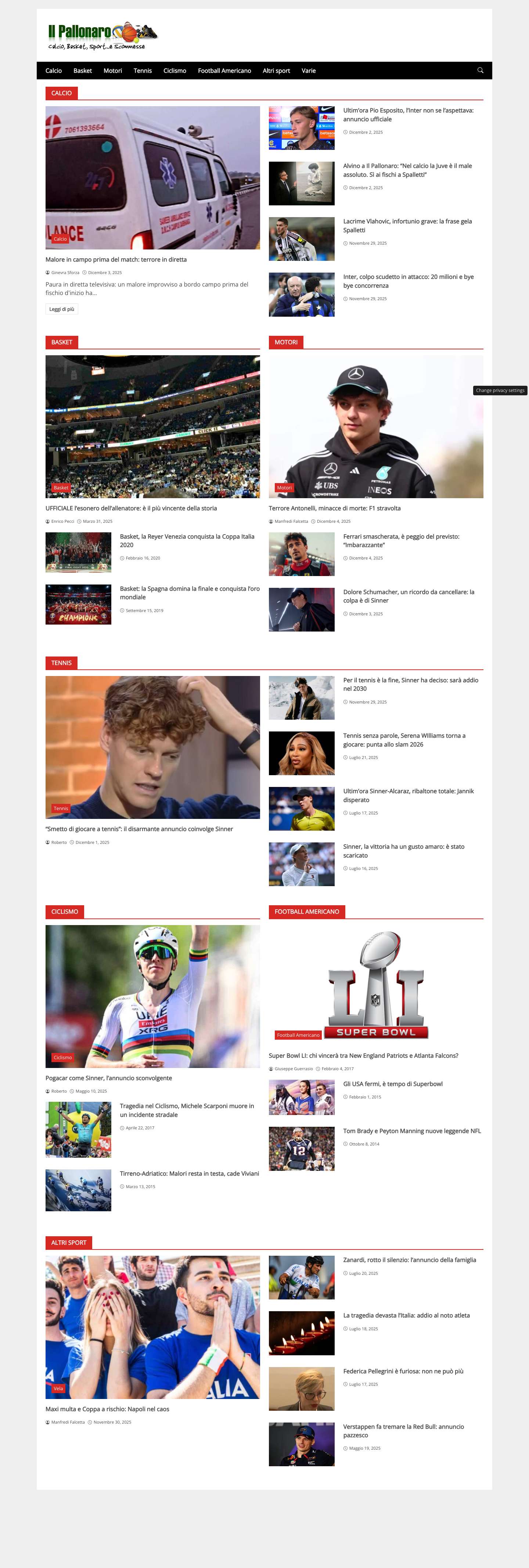Open the Super Bowl LI article

363,1055
